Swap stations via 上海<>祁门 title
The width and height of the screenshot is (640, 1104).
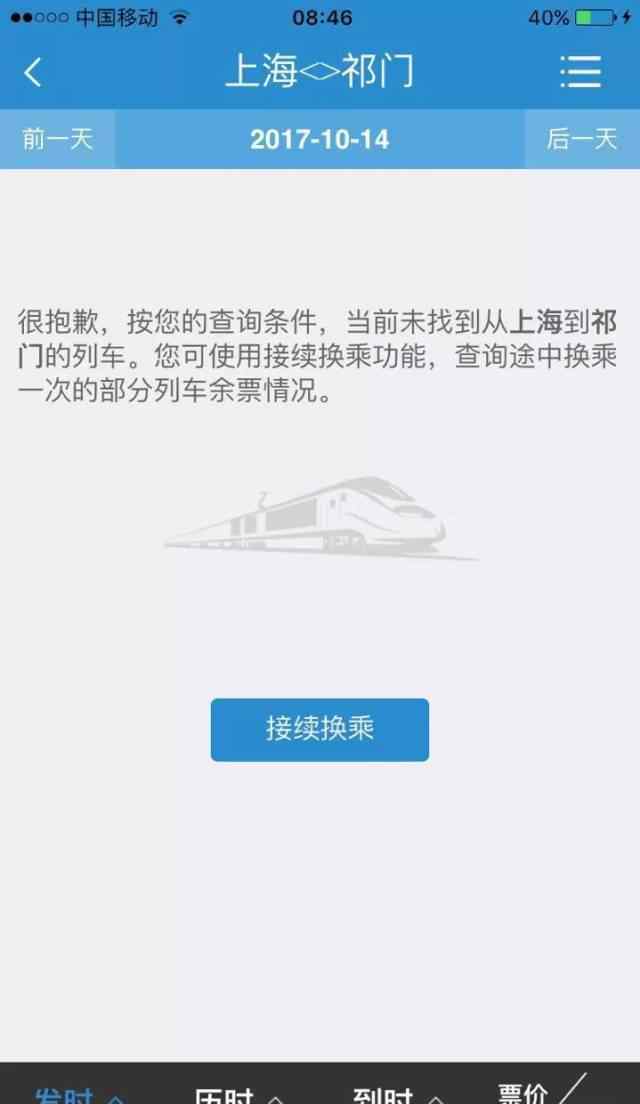320,72
